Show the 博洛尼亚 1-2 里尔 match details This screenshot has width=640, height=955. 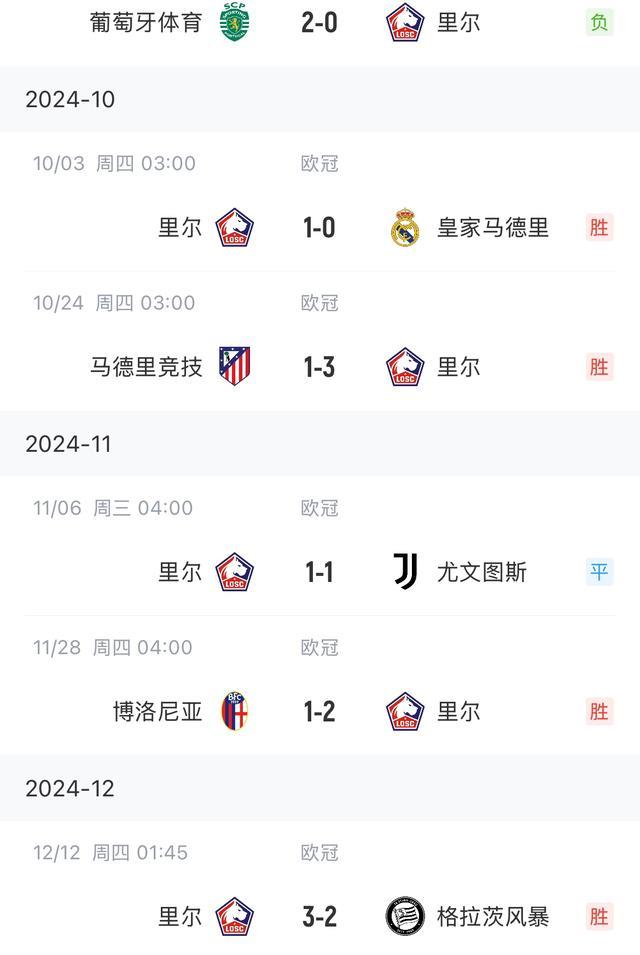[319, 711]
